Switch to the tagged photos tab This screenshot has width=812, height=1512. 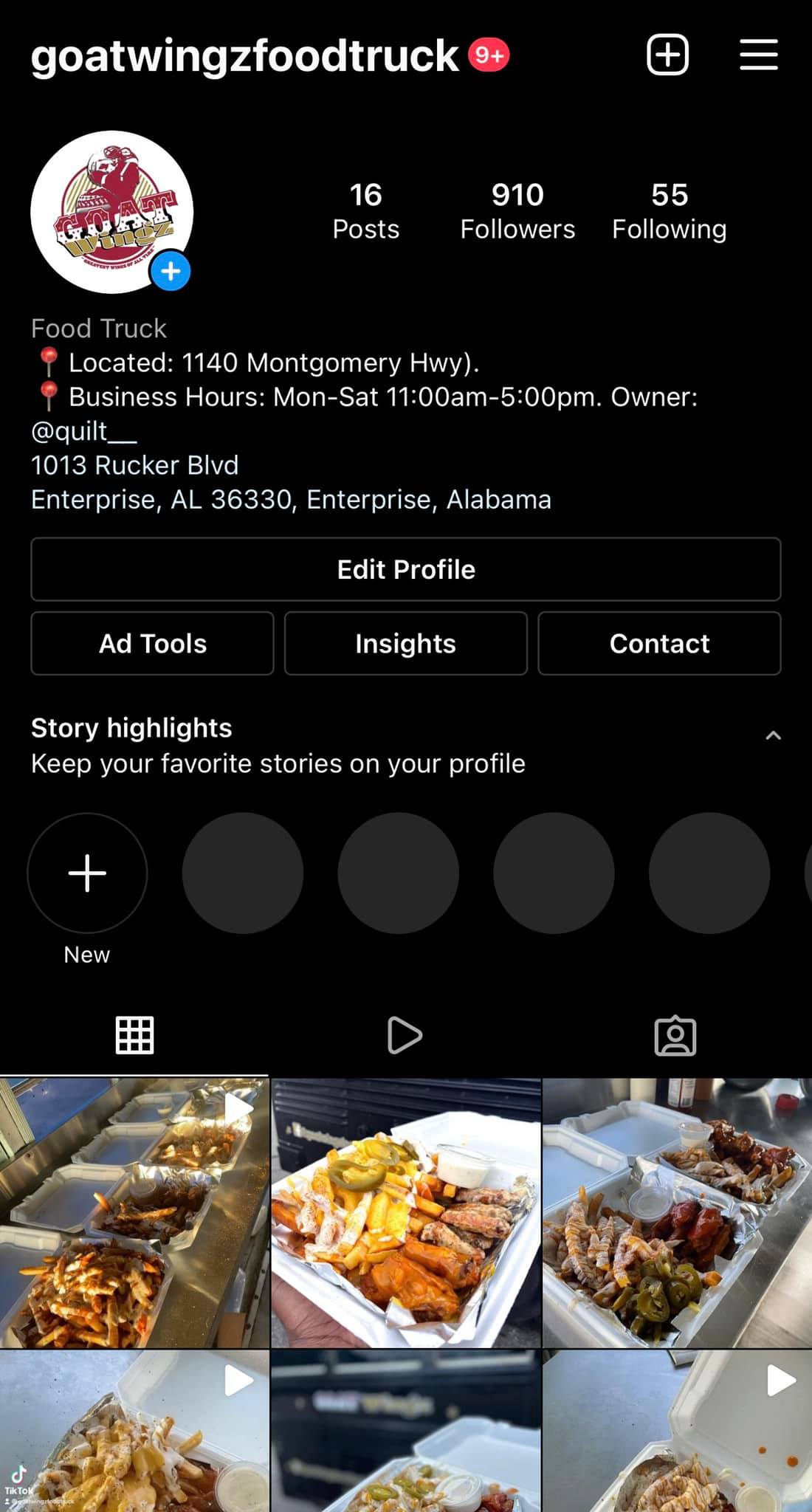675,1036
